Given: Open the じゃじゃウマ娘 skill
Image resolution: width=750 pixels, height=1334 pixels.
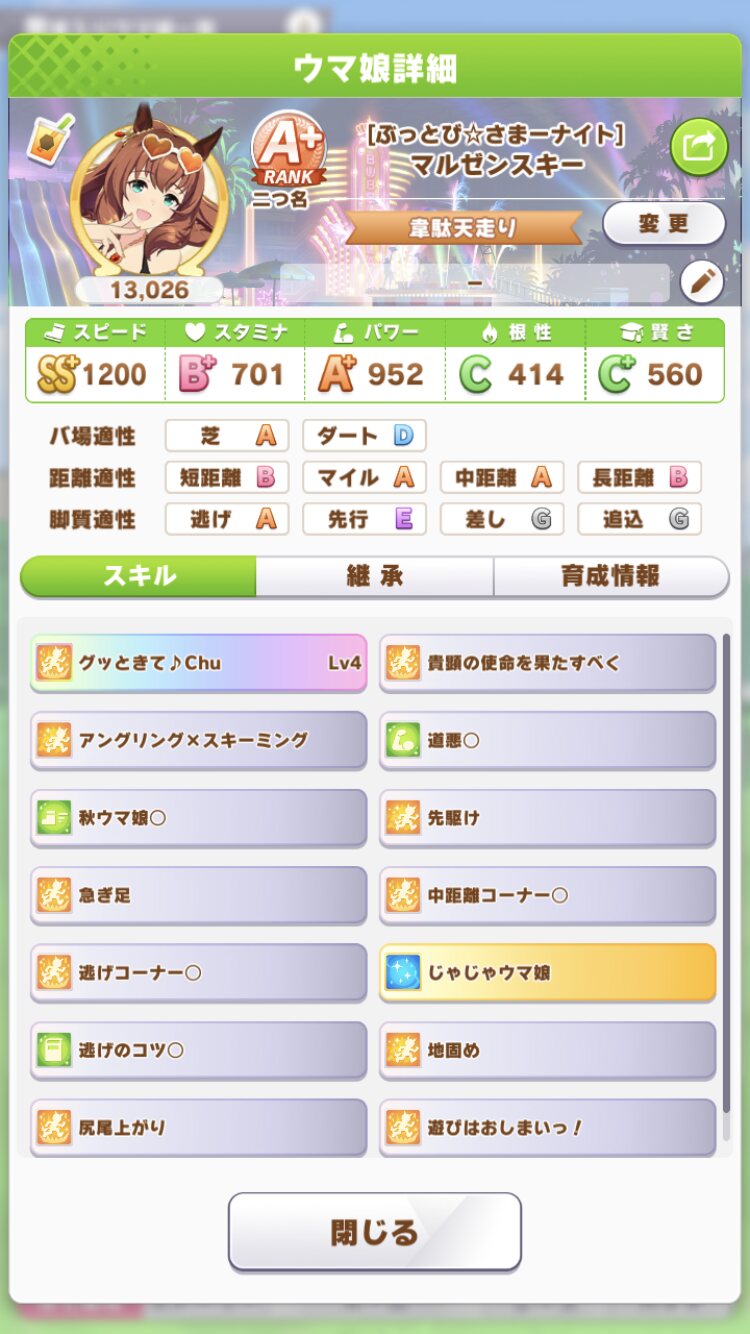Looking at the screenshot, I should (547, 972).
